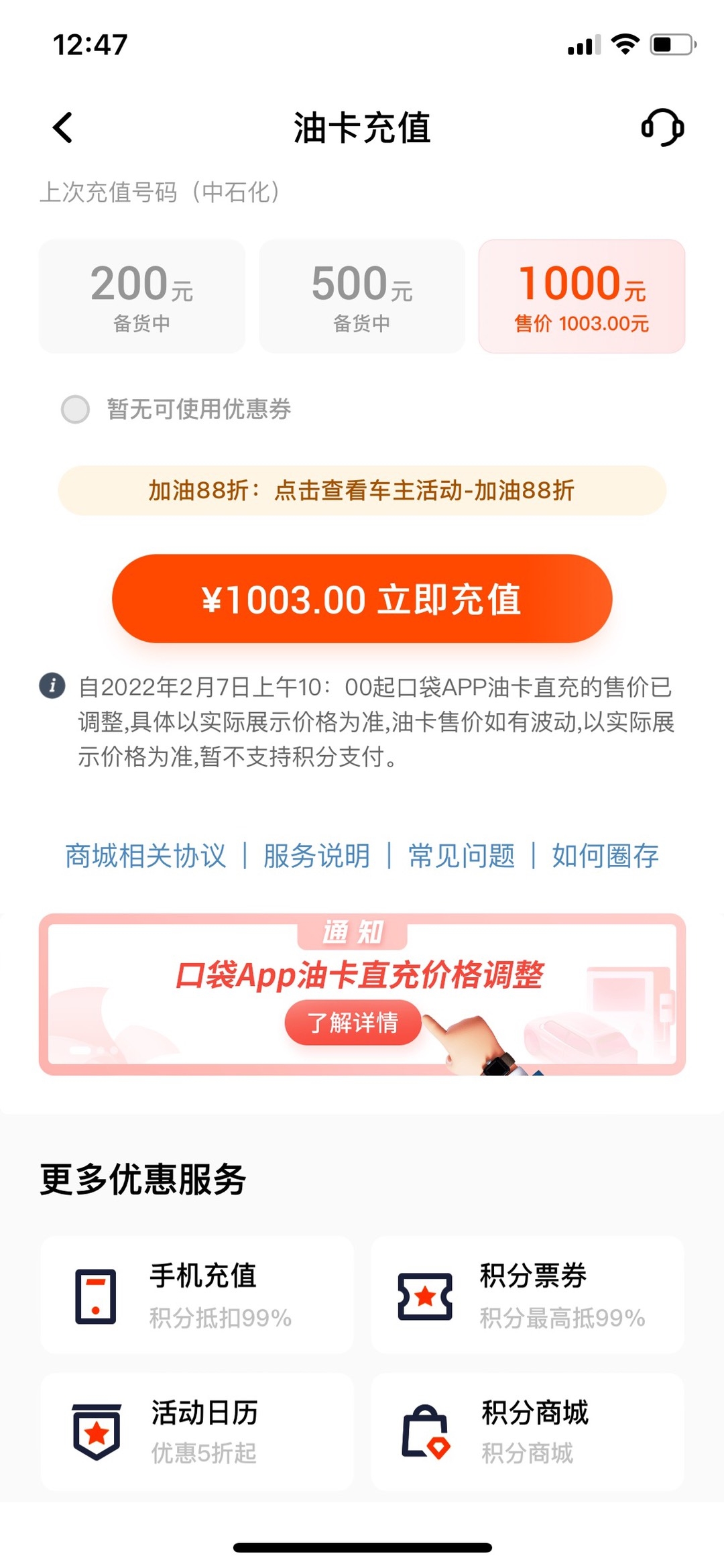Open 如何圈存 guide link
Viewport: 724px width, 1568px height.
point(605,856)
